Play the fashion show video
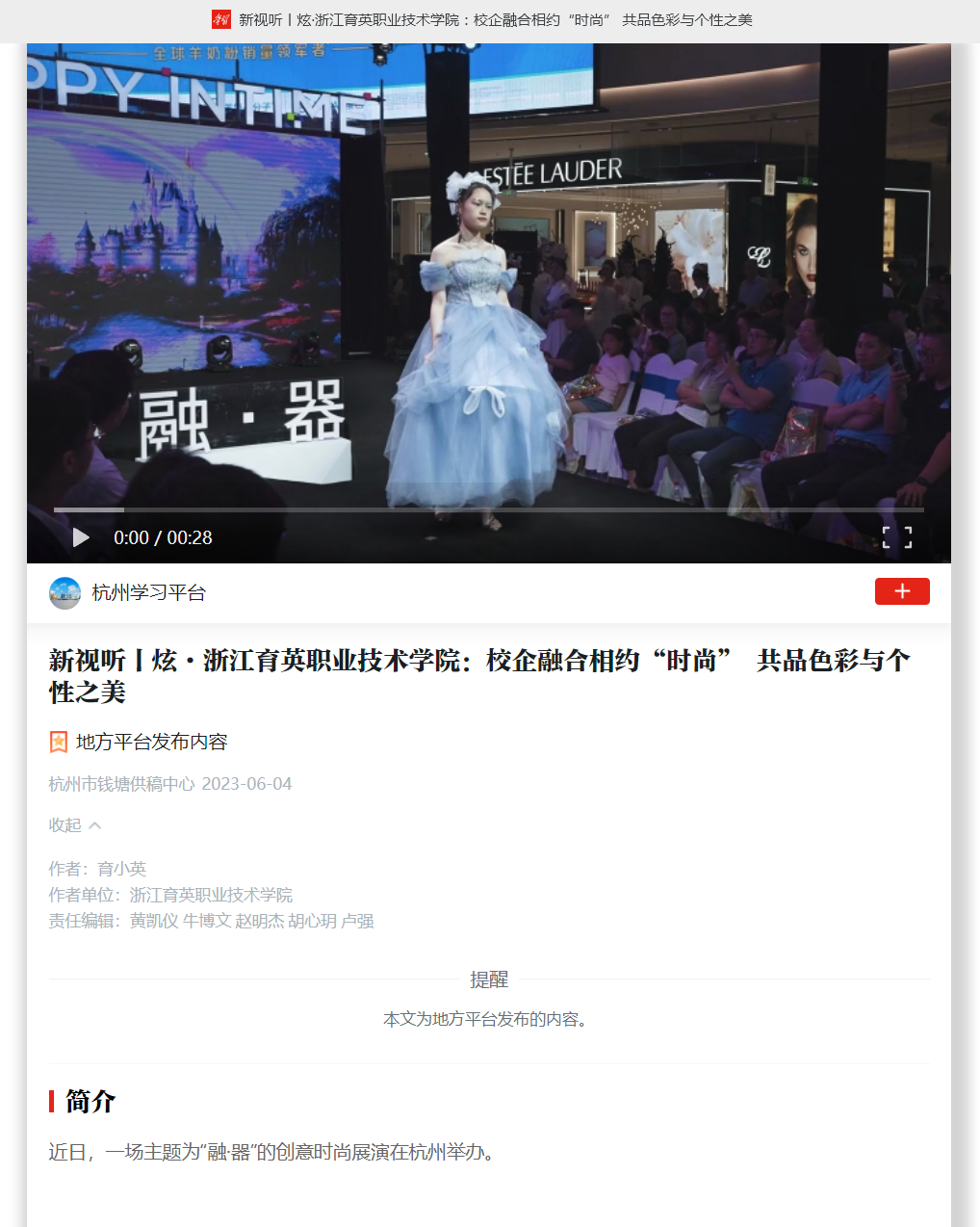The height and width of the screenshot is (1227, 980). (x=81, y=537)
